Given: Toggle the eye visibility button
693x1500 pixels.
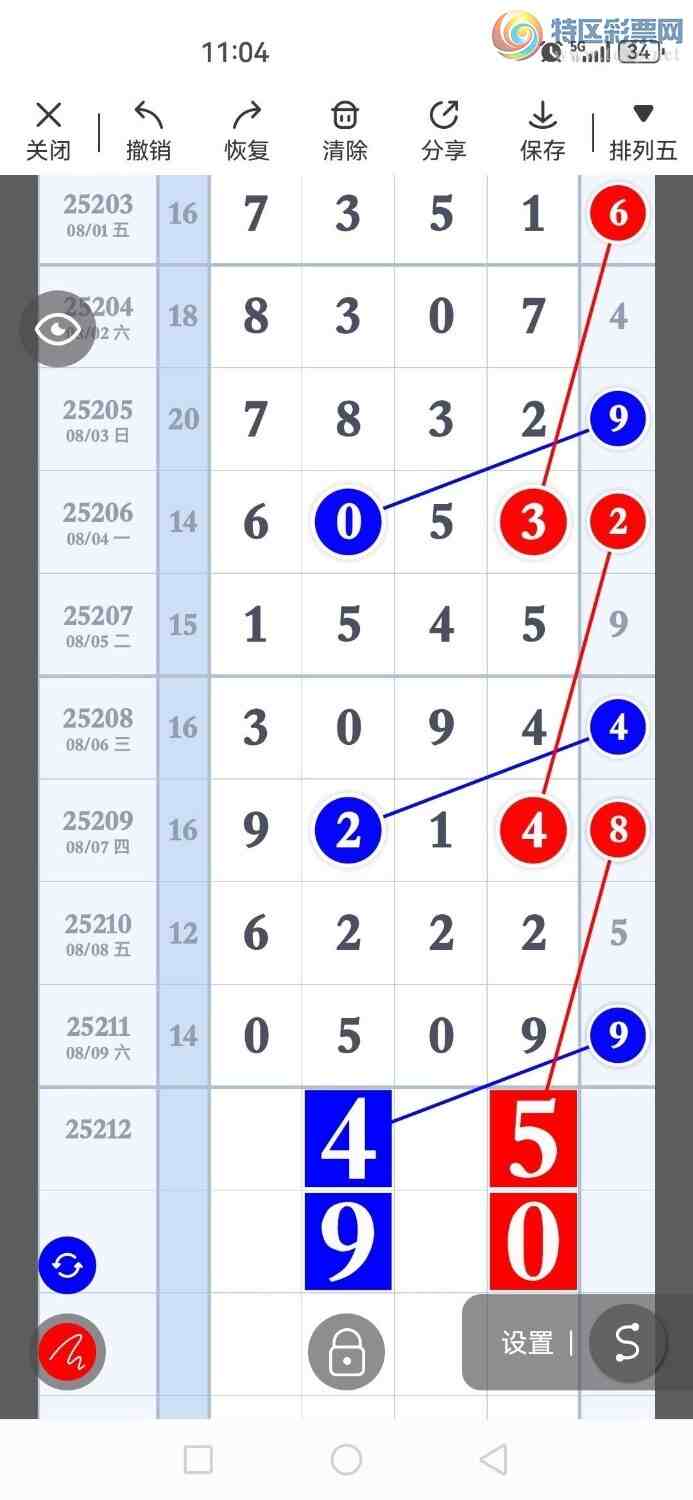Looking at the screenshot, I should (x=58, y=328).
